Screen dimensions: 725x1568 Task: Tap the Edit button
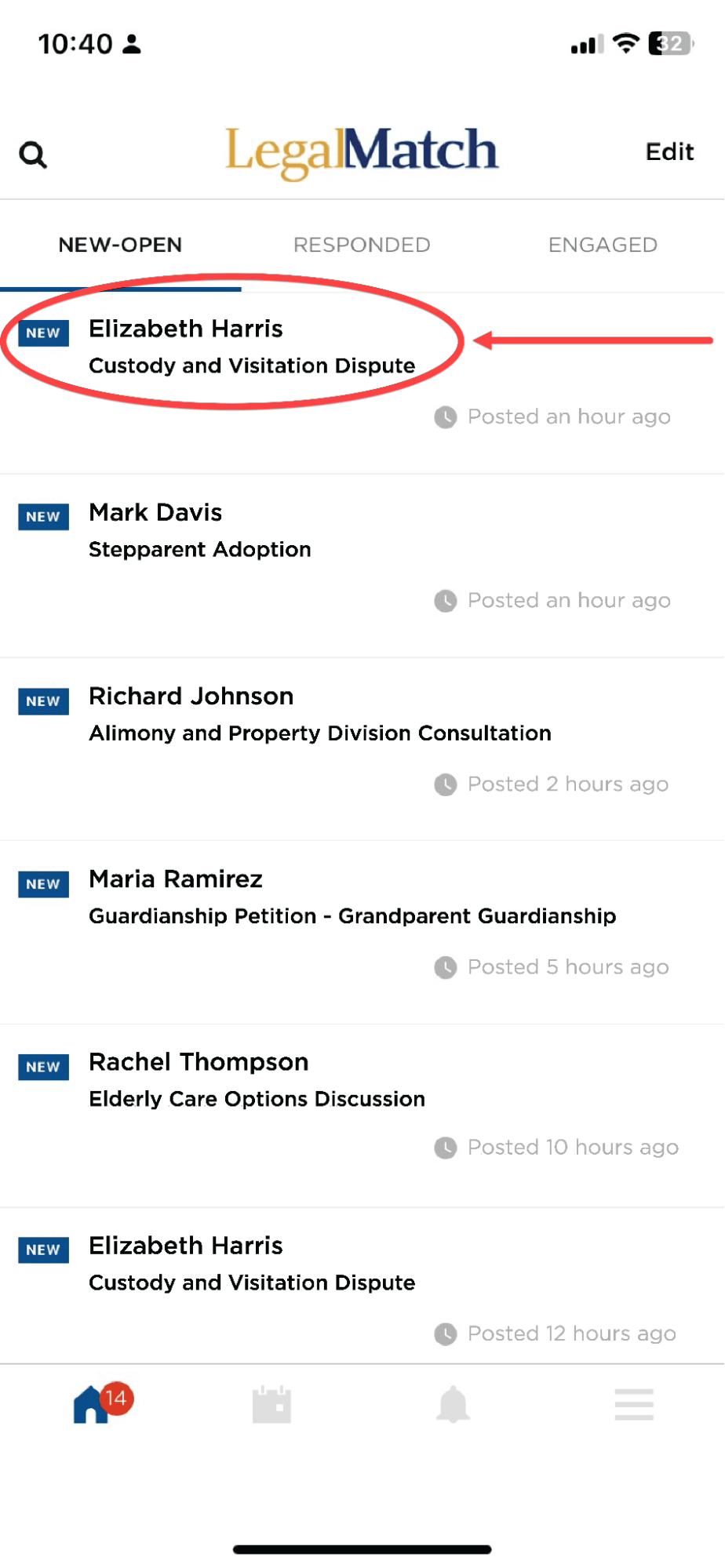coord(669,151)
